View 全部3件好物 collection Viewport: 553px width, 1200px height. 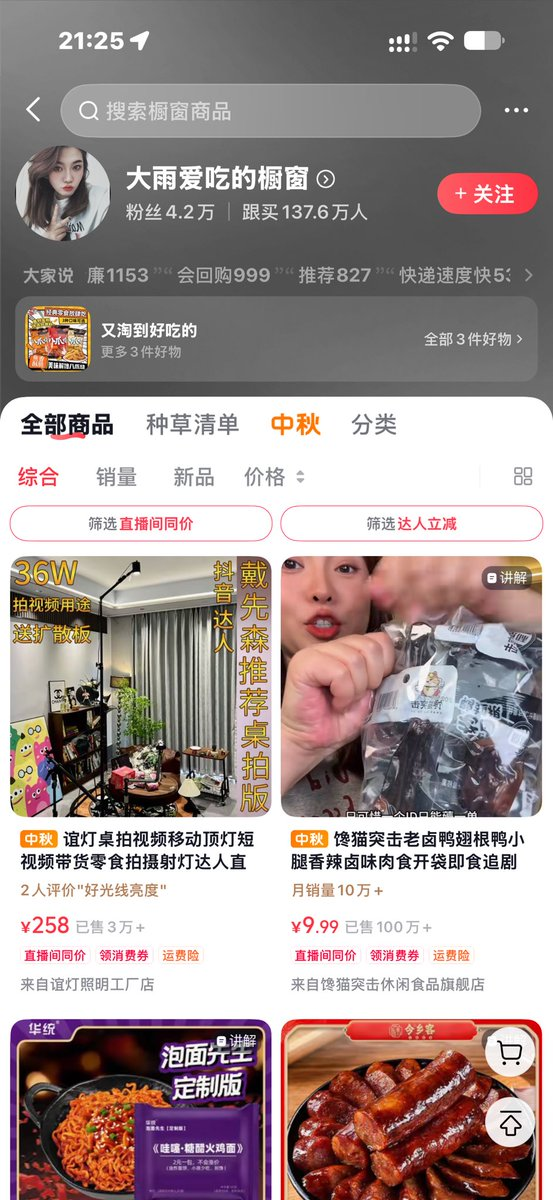(473, 339)
